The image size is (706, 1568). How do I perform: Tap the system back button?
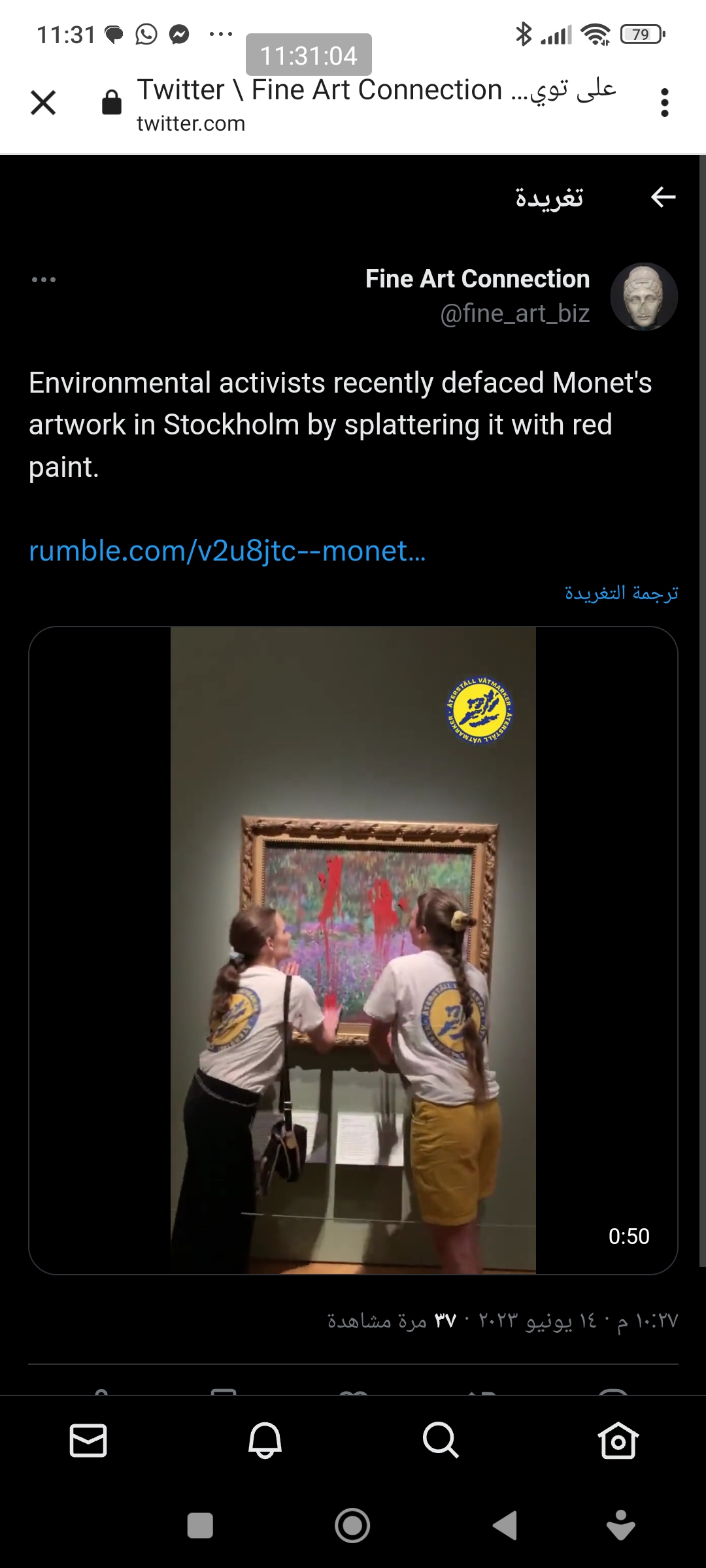[x=505, y=1526]
